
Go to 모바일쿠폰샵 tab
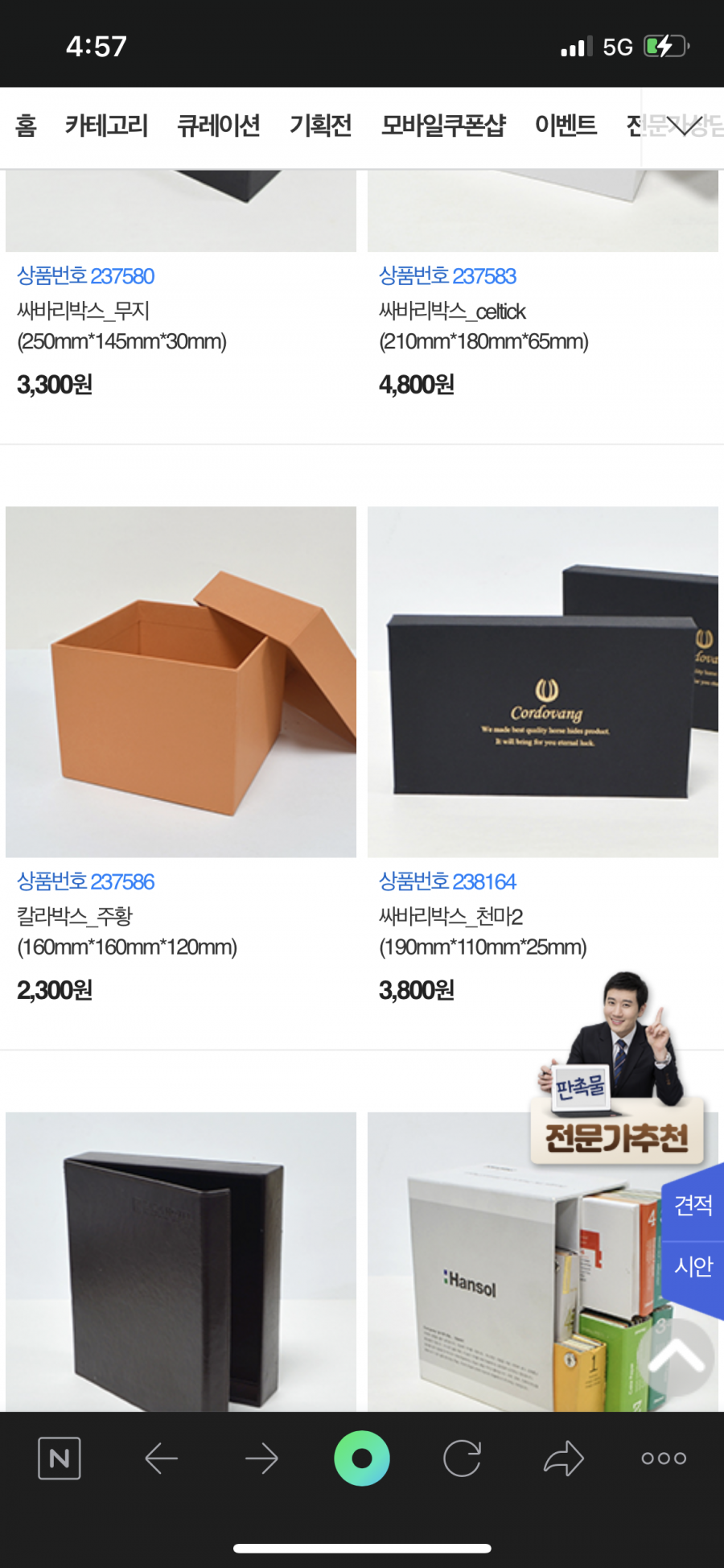(443, 126)
